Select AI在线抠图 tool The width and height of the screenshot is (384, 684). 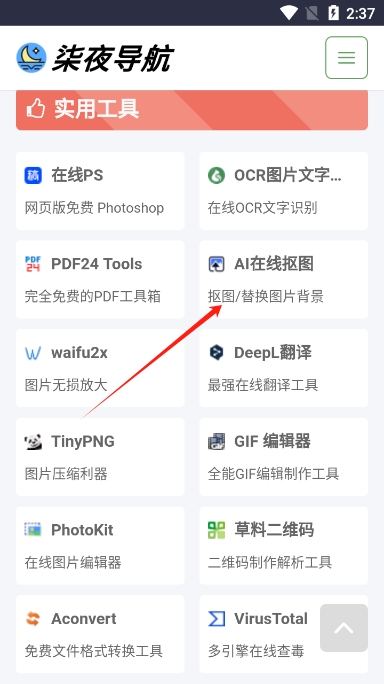284,279
